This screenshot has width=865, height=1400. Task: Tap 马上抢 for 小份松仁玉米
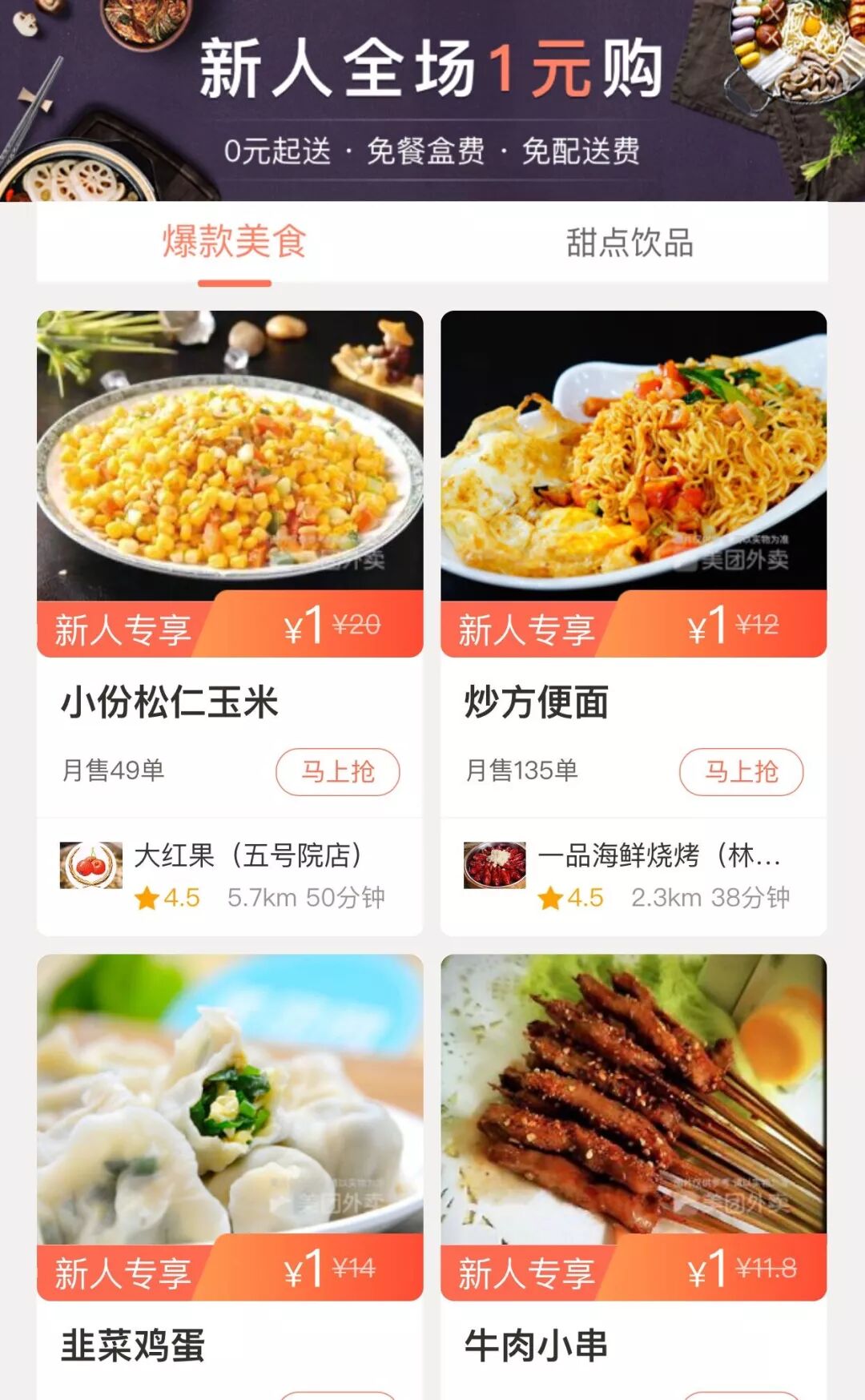coord(337,772)
